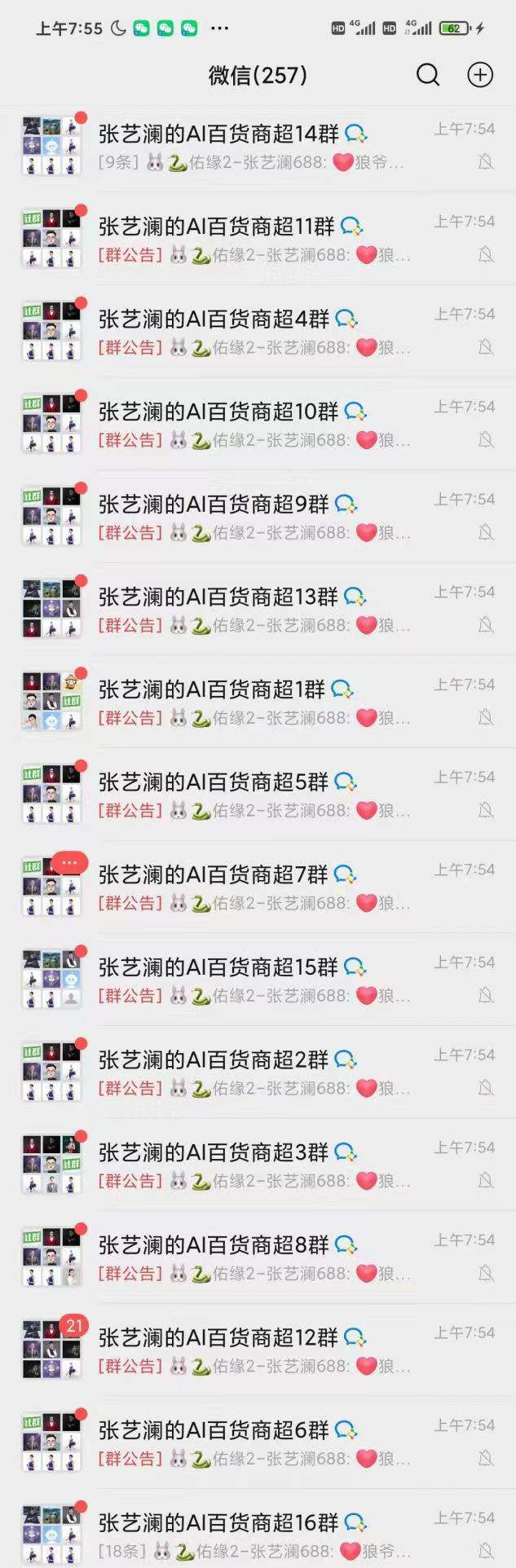The width and height of the screenshot is (516, 1568).
Task: Tap the plus icon to add new
Action: [x=480, y=75]
